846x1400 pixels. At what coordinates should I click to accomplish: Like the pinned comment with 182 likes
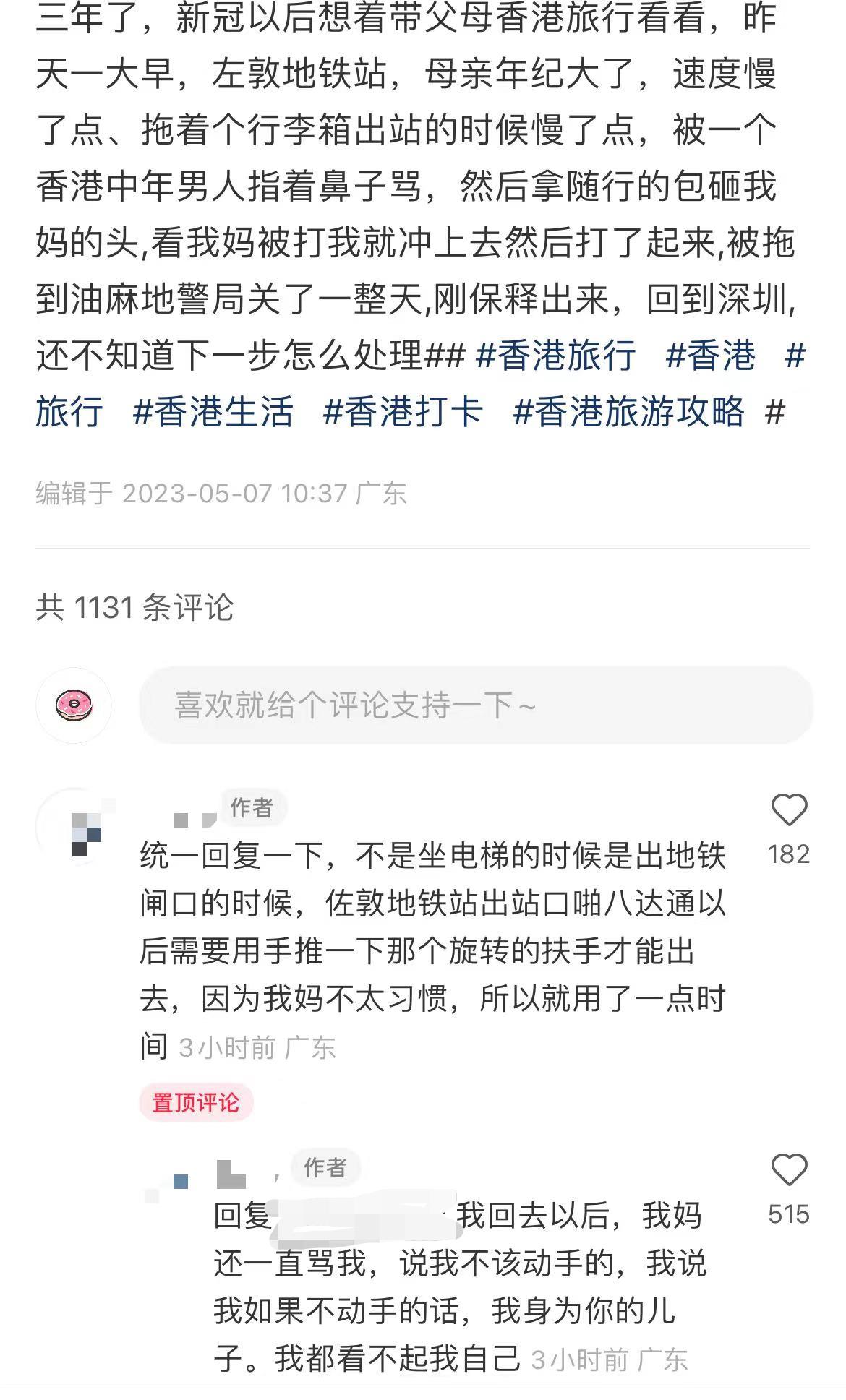(x=789, y=809)
